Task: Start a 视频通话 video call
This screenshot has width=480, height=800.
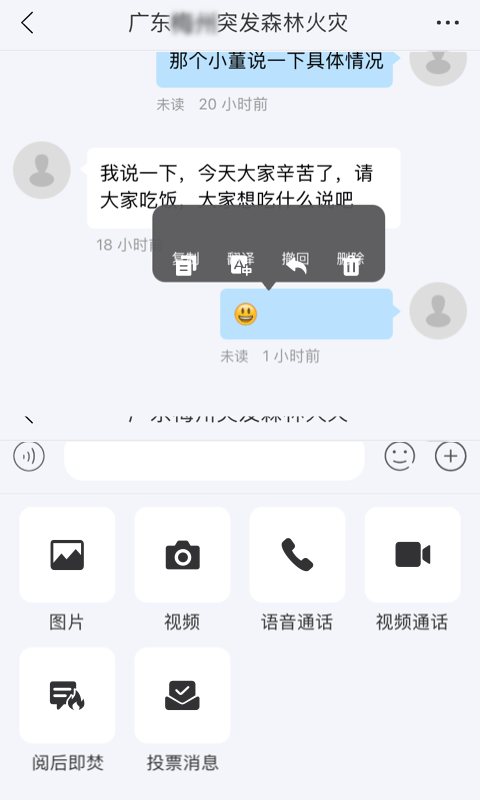Action: click(413, 569)
